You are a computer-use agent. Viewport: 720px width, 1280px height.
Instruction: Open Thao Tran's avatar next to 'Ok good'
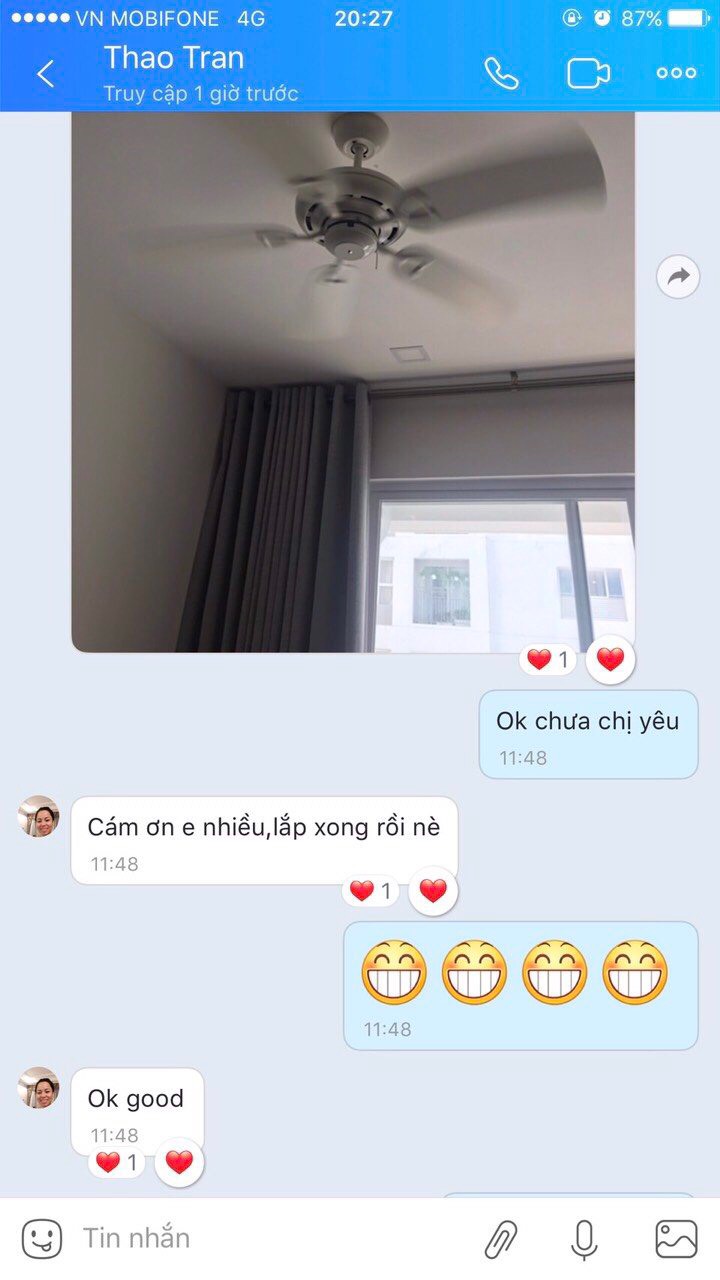click(39, 1087)
